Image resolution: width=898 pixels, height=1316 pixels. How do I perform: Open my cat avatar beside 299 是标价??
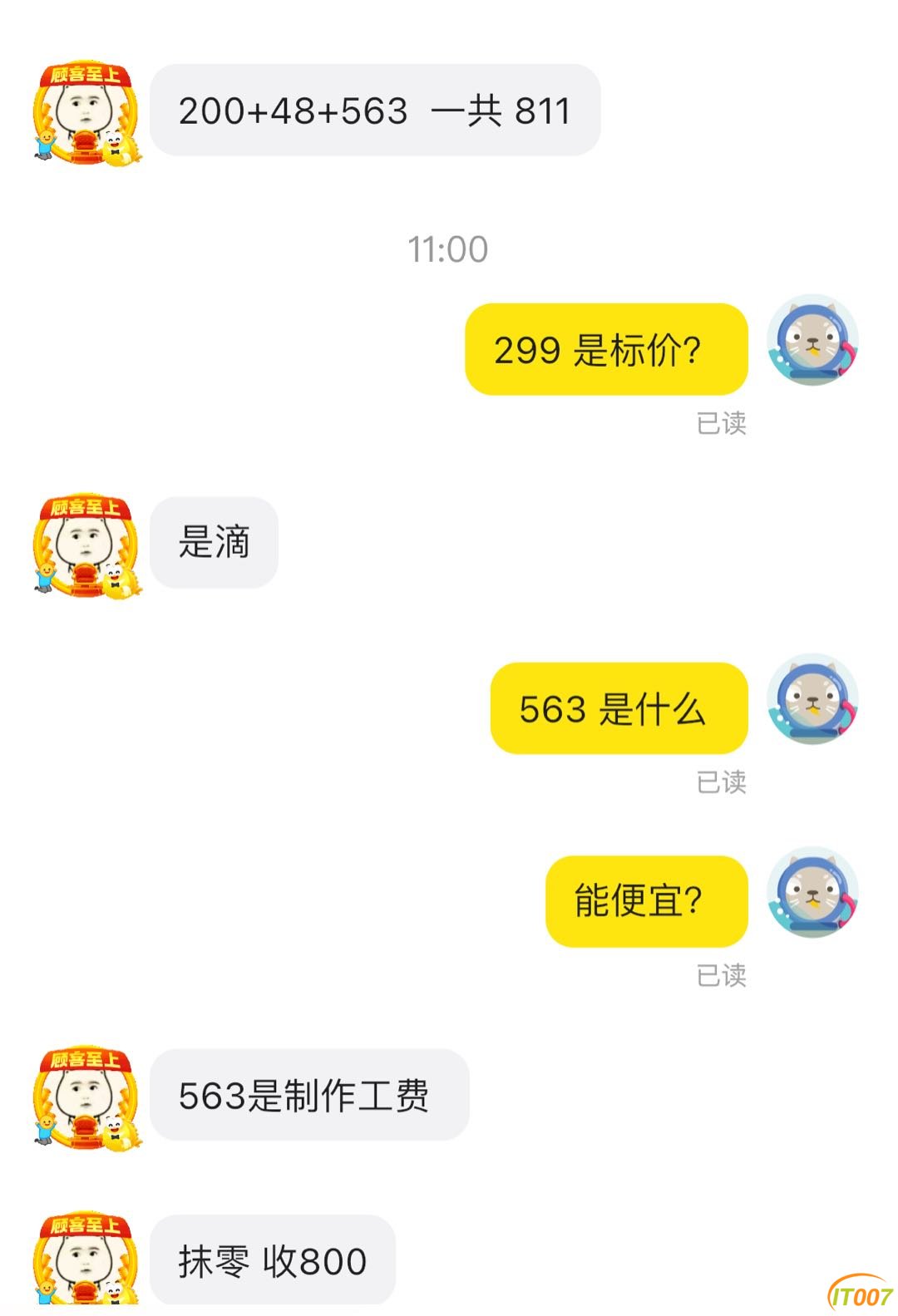[x=812, y=340]
